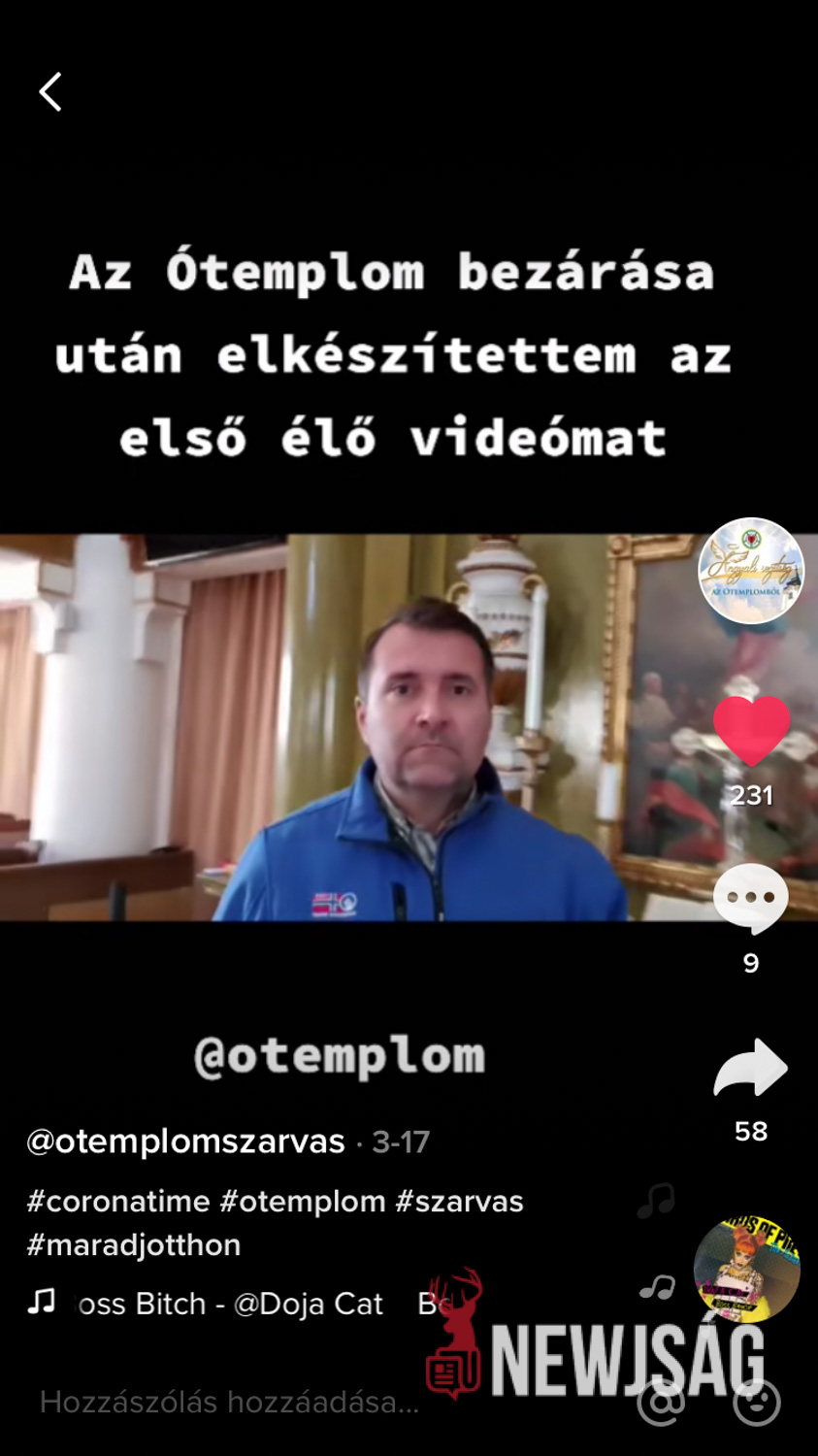
Task: Mention a user with the @ icon
Action: point(661,1402)
